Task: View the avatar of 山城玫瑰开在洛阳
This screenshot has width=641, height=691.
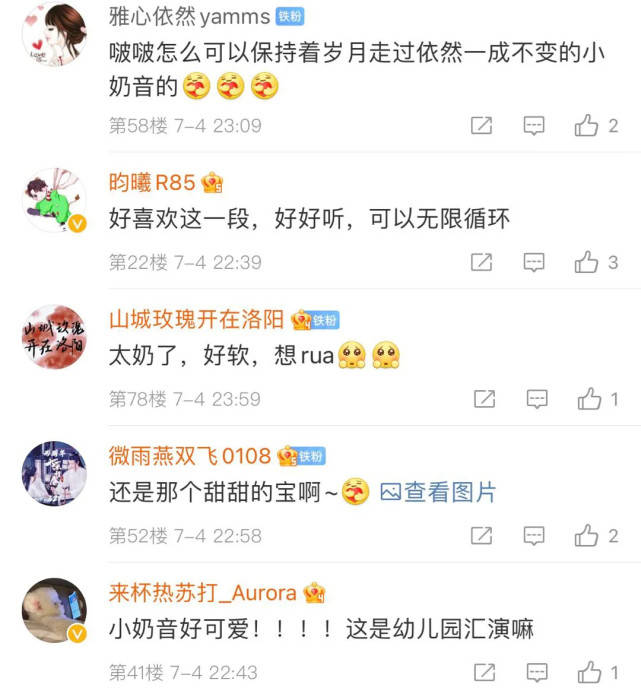Action: (54, 337)
